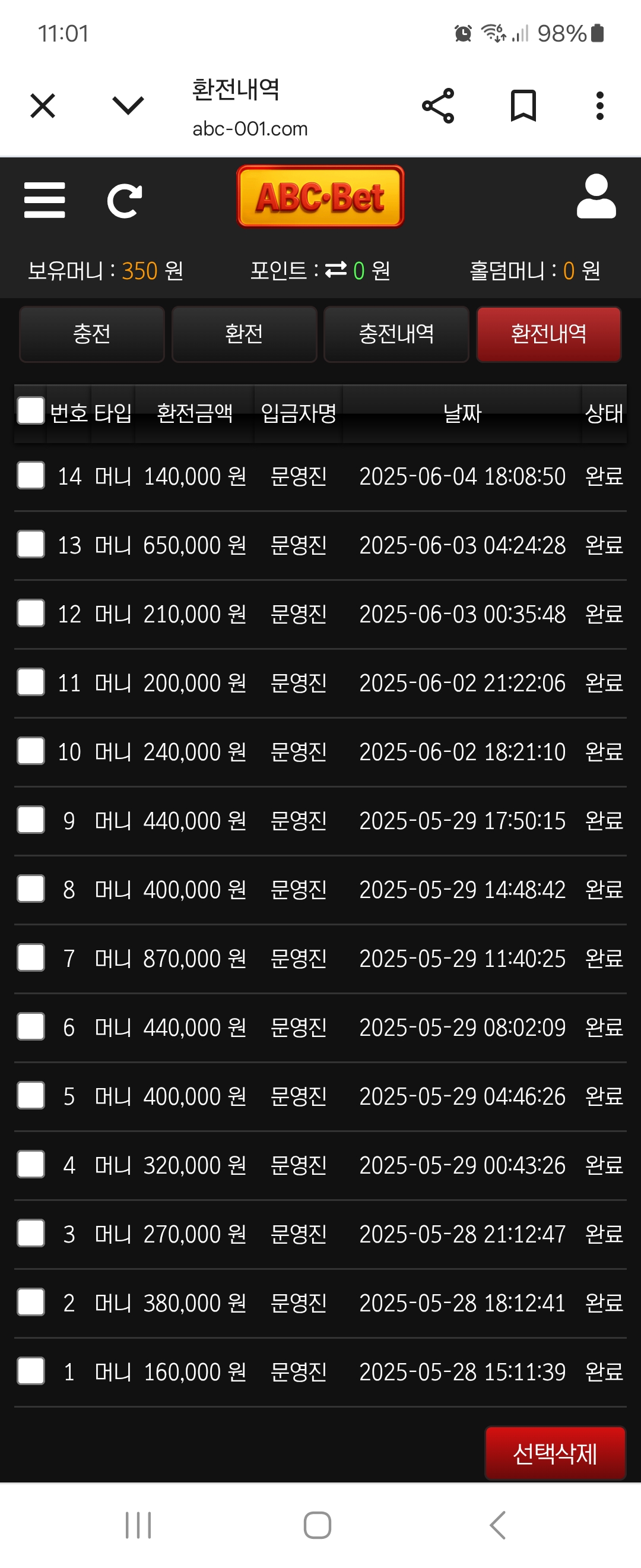Go back with system back button
This screenshot has width=641, height=1568.
[x=497, y=1525]
